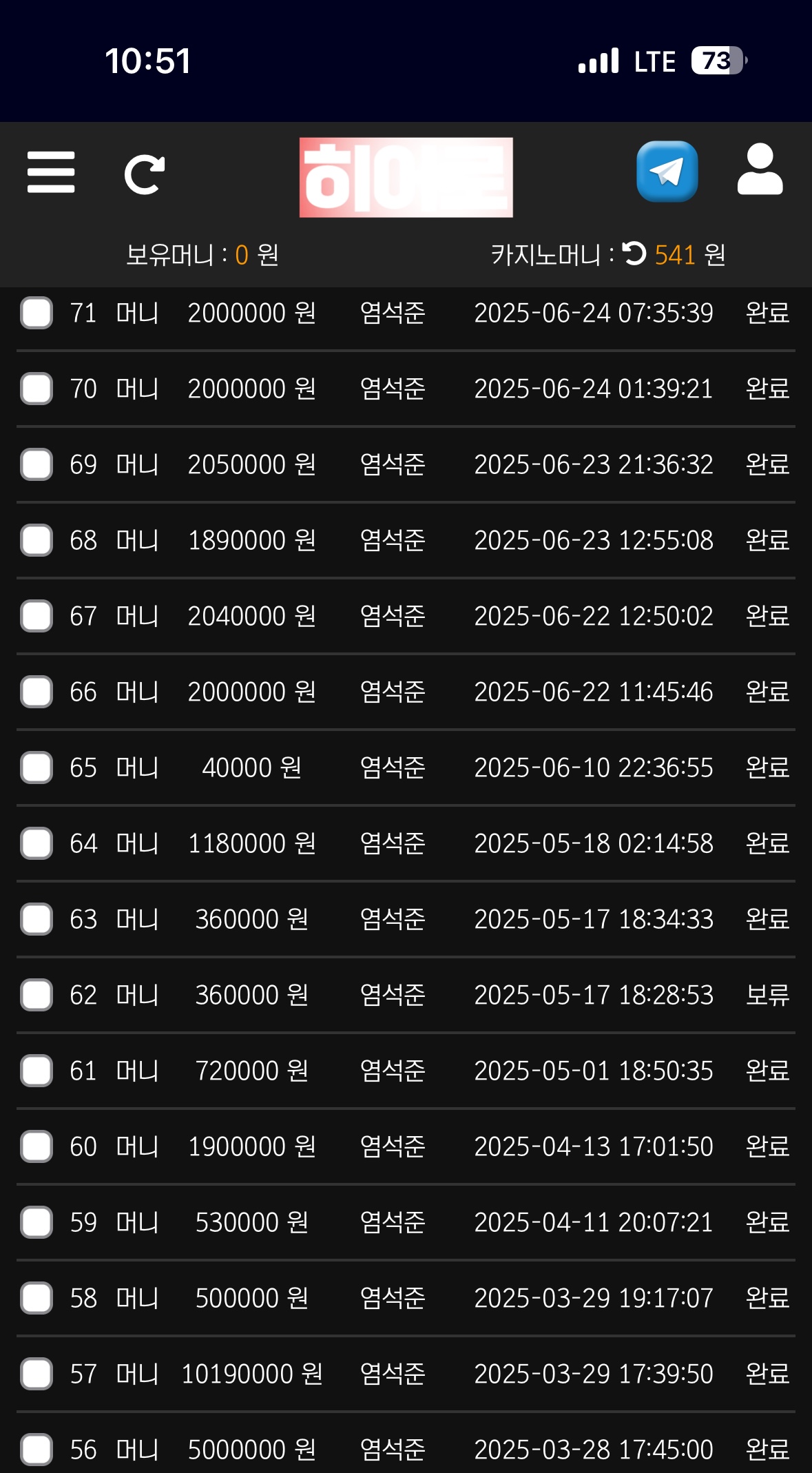This screenshot has width=812, height=1473.
Task: Tick the box for entry 60
Action: tap(37, 1146)
